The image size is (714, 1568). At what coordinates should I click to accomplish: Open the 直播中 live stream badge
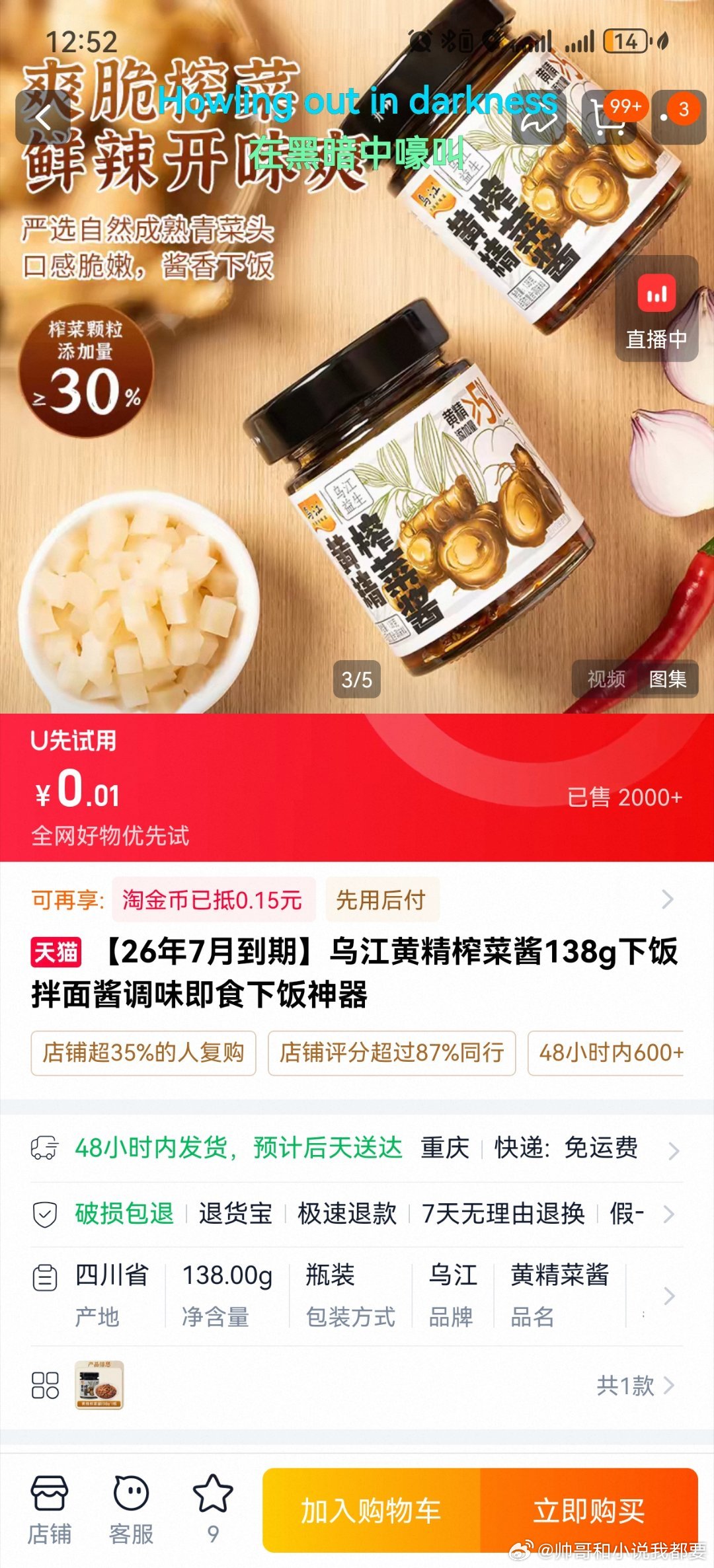[656, 309]
